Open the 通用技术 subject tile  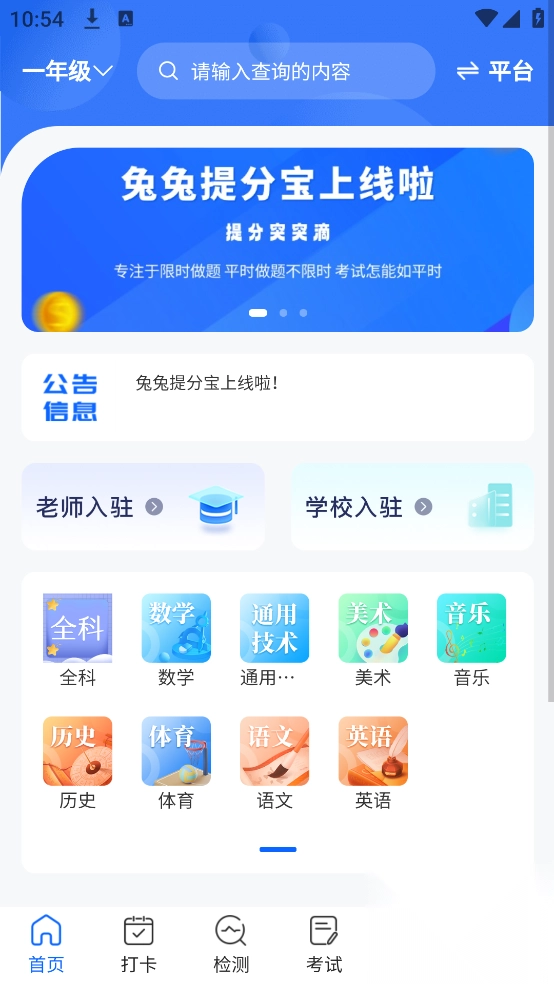click(x=274, y=640)
